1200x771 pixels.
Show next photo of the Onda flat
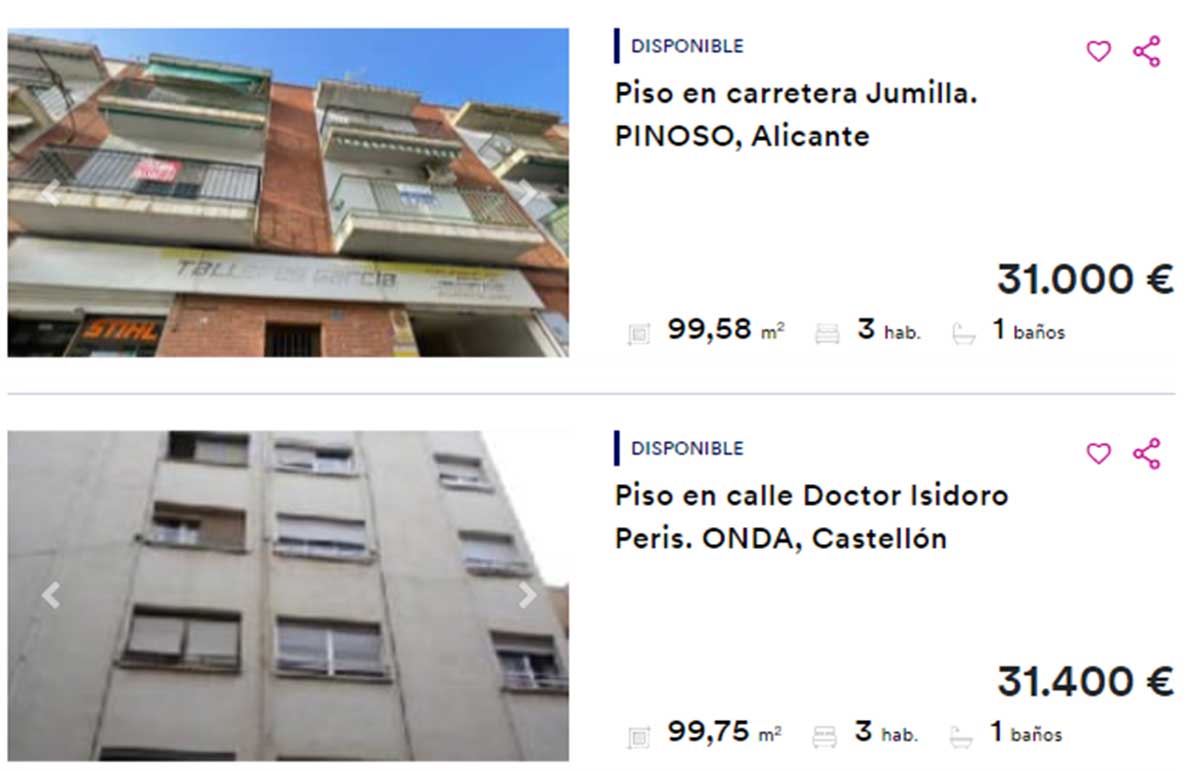(527, 596)
